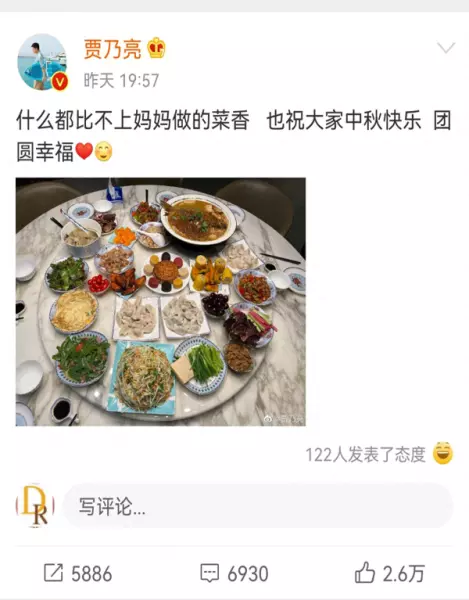The image size is (469, 600).
Task: Repost this post with 5886 shares
Action: pyautogui.click(x=78, y=573)
